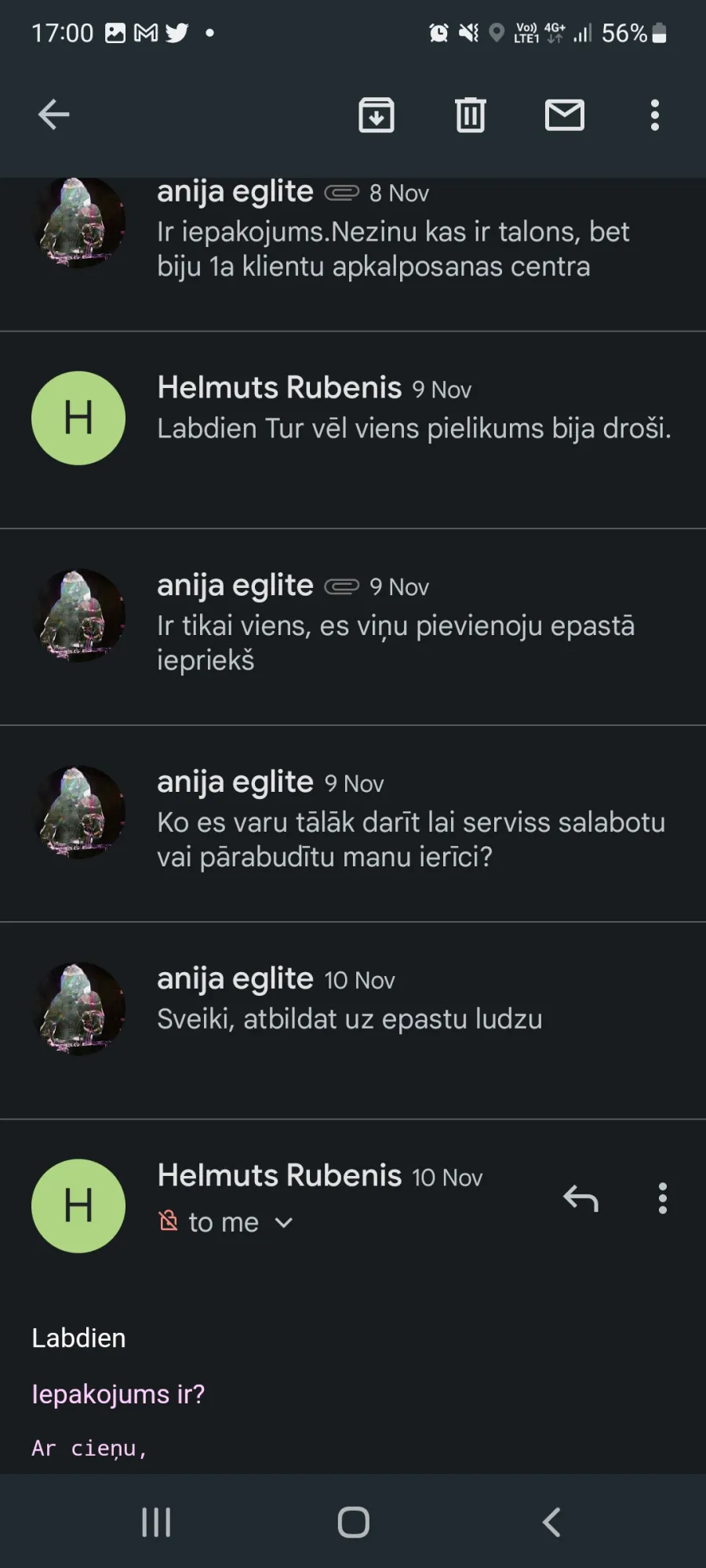The height and width of the screenshot is (1568, 706).
Task: Mark the conversation as unread
Action: coord(565,114)
